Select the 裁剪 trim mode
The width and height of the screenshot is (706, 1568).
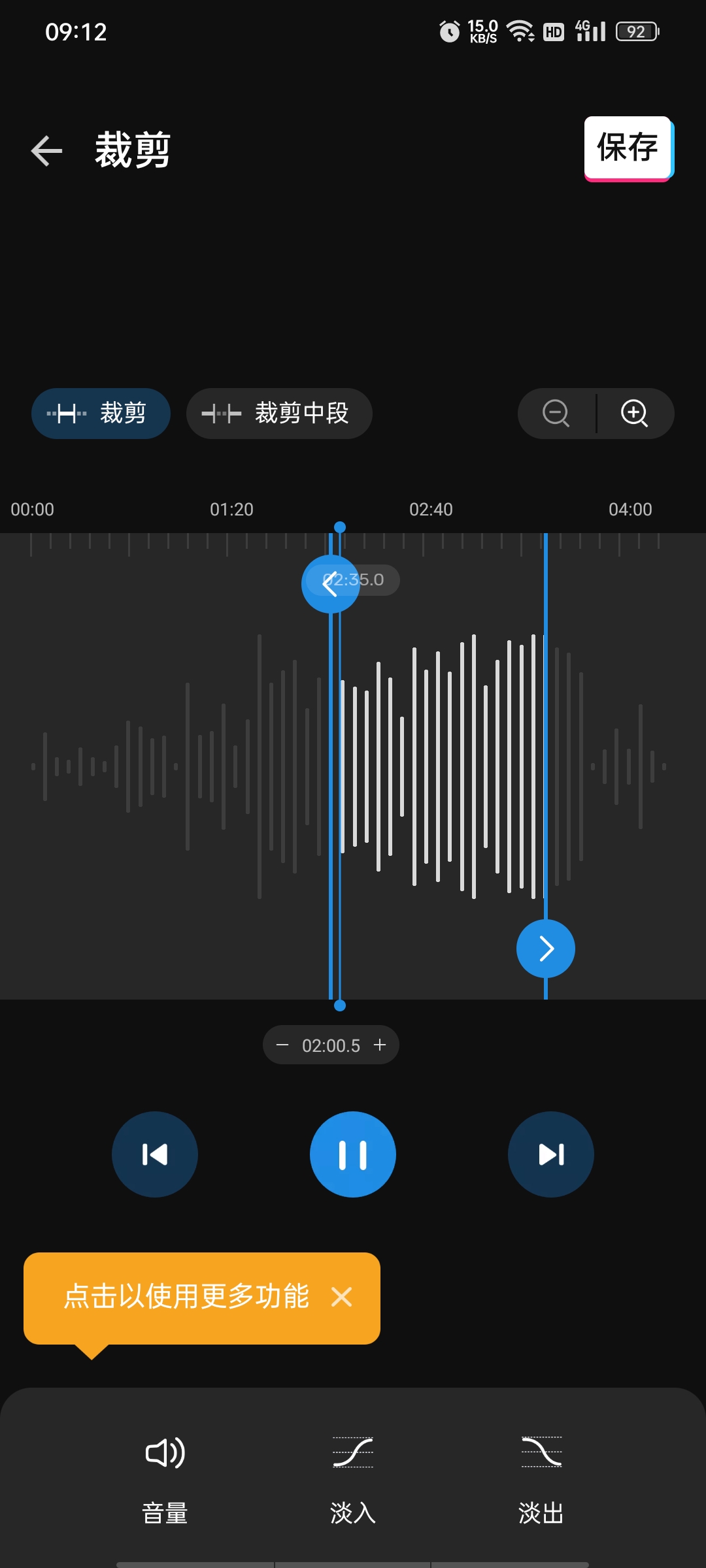101,414
